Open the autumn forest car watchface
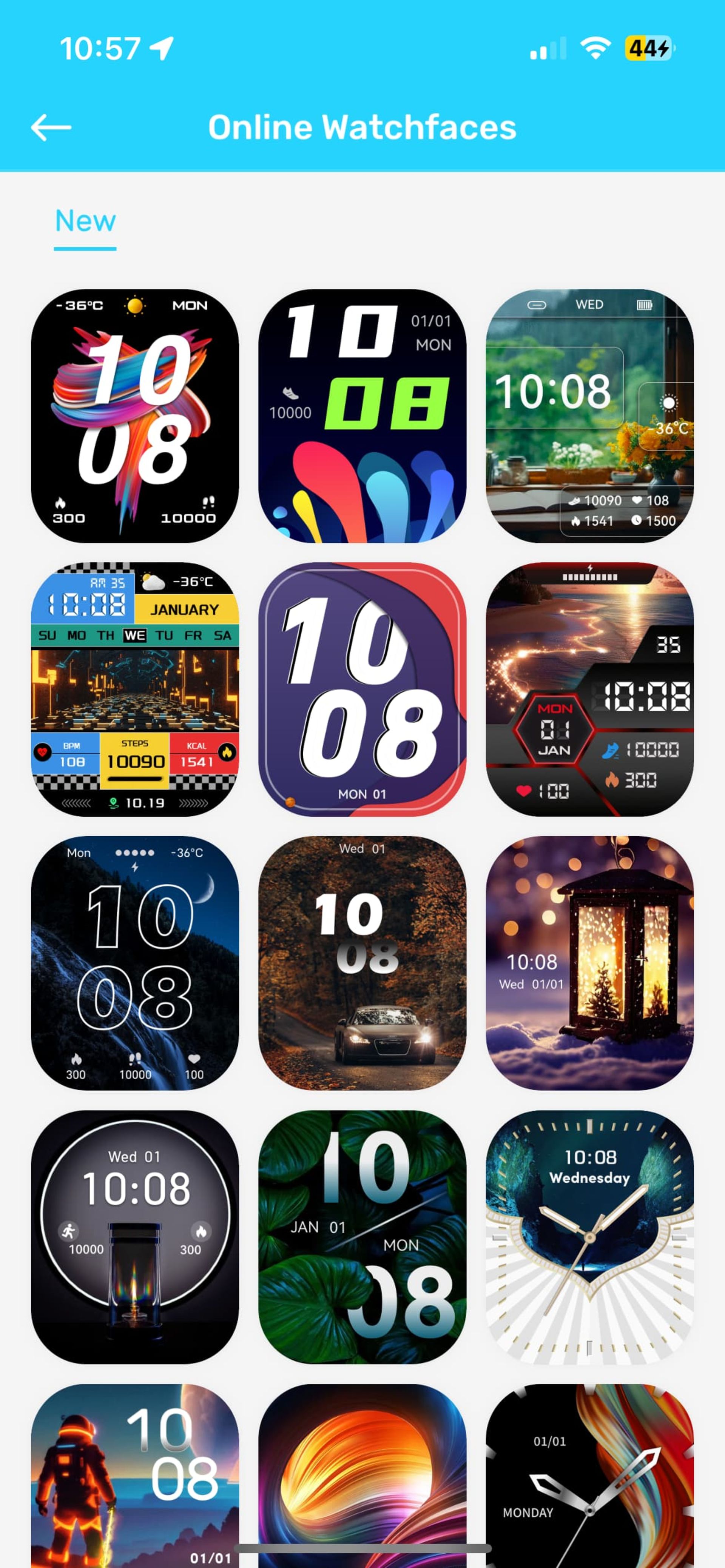Image resolution: width=725 pixels, height=1568 pixels. coord(362,963)
